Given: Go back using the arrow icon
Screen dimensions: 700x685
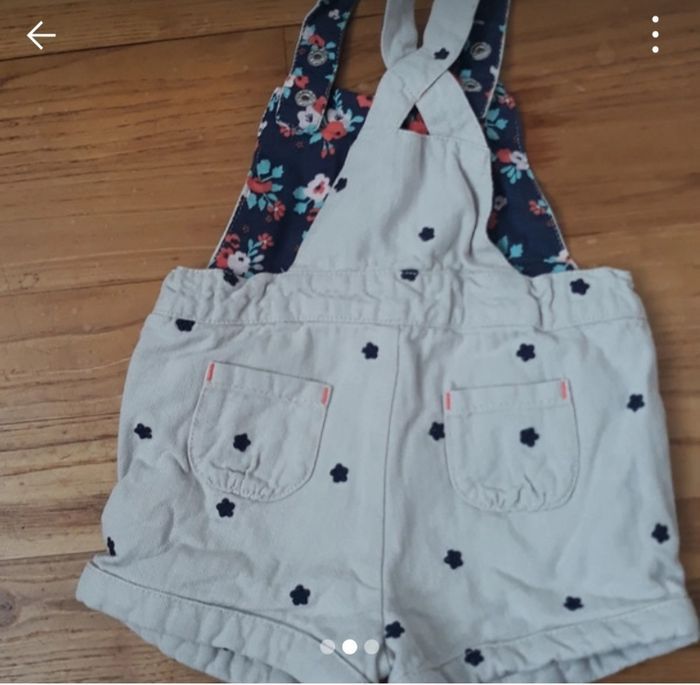Looking at the screenshot, I should 41,36.
